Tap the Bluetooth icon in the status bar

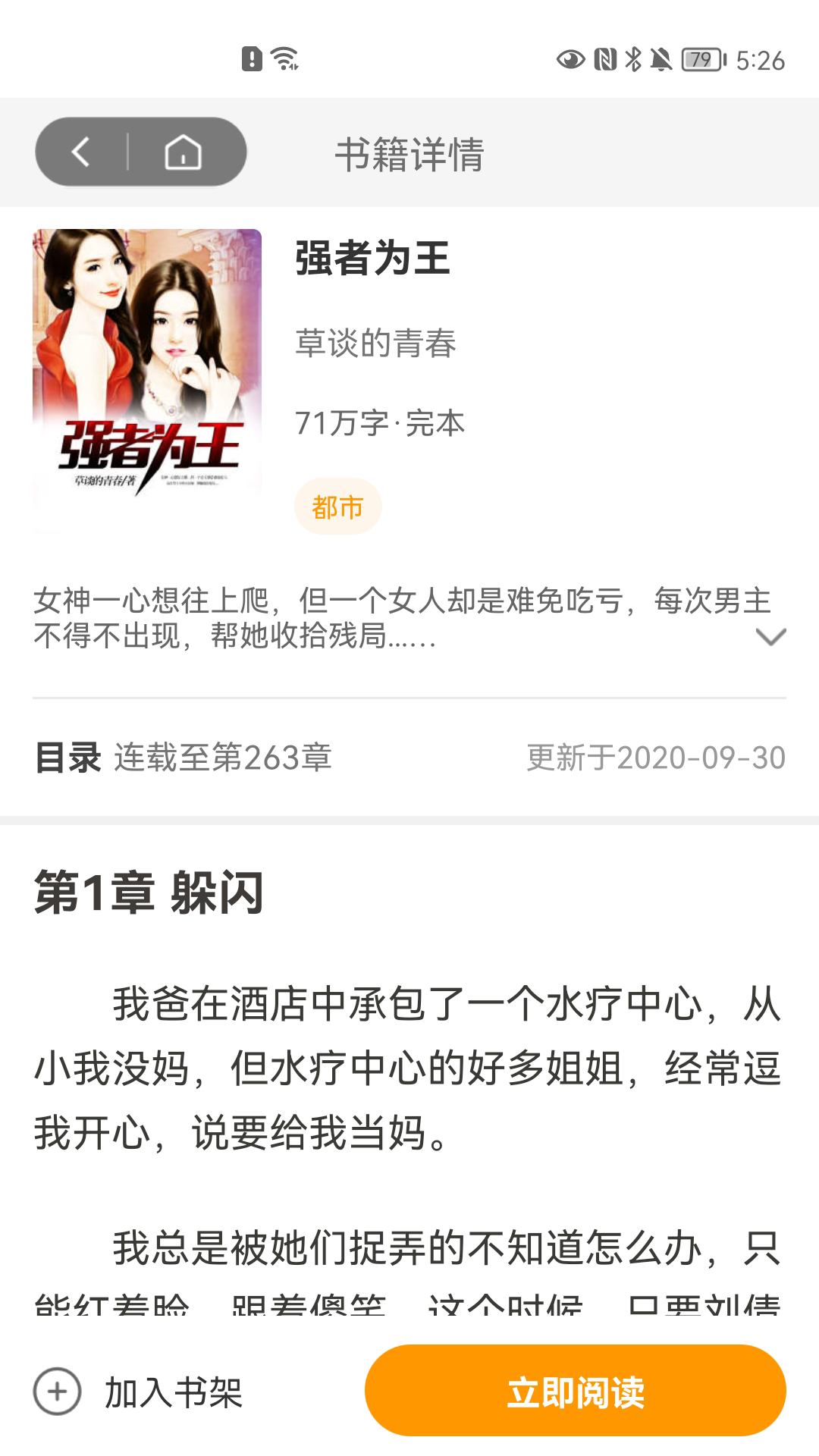tap(632, 57)
